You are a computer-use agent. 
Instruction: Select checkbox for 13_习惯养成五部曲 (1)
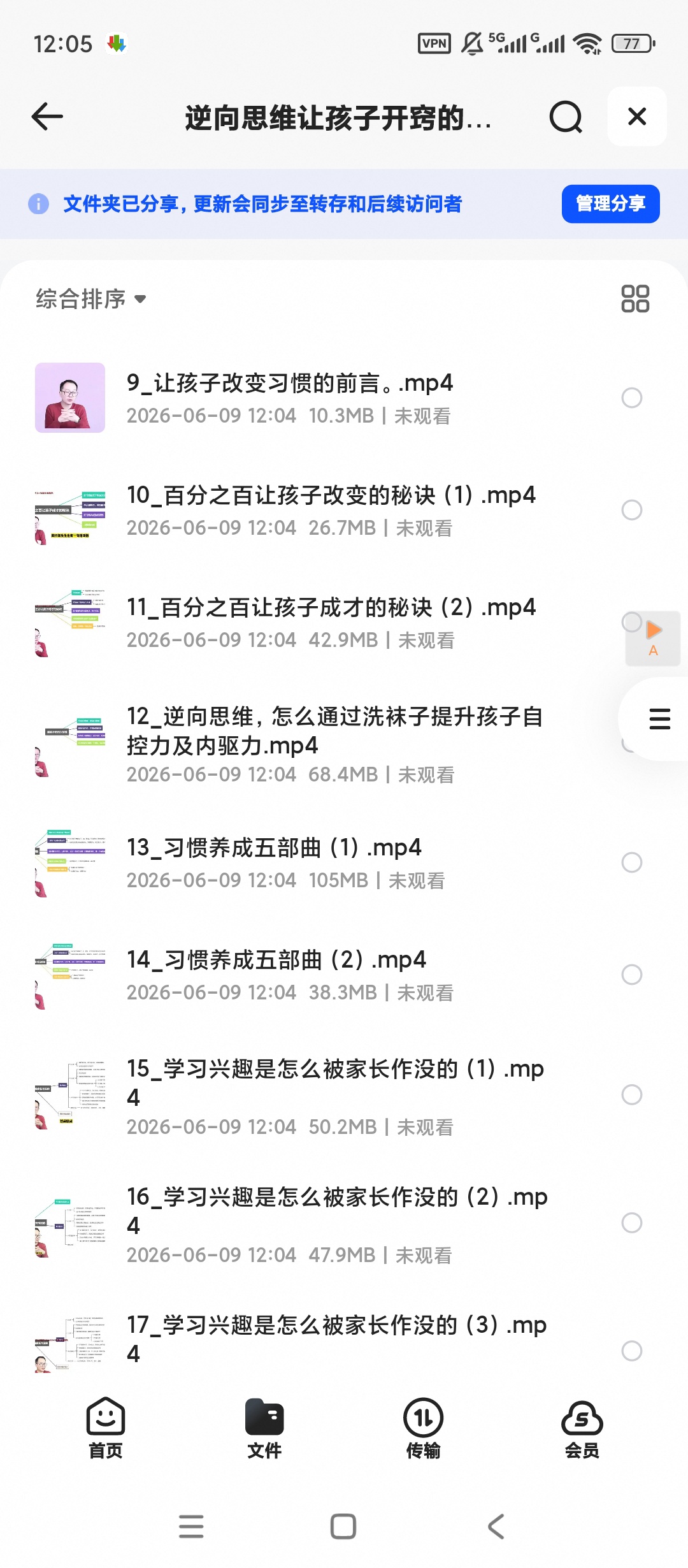tap(631, 862)
